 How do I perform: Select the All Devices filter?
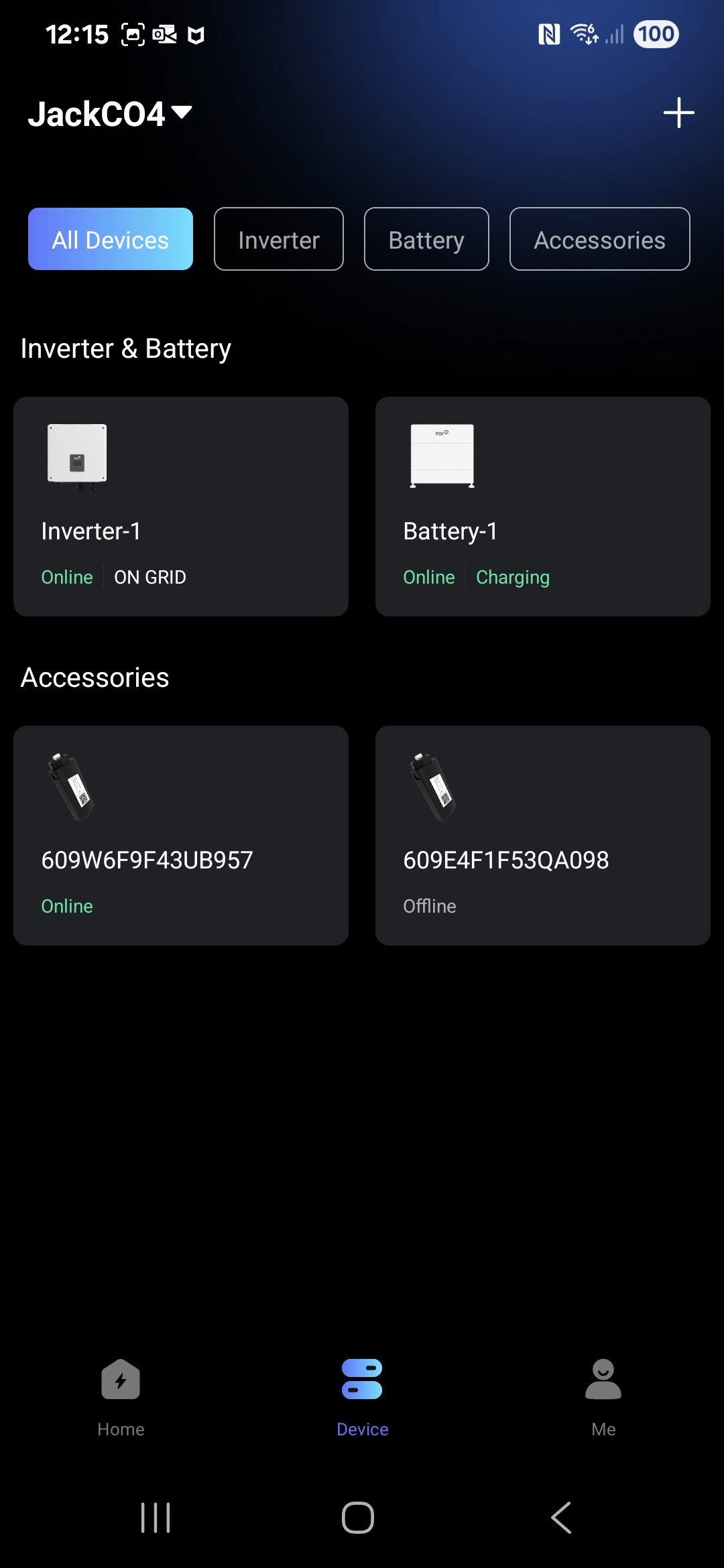click(111, 239)
